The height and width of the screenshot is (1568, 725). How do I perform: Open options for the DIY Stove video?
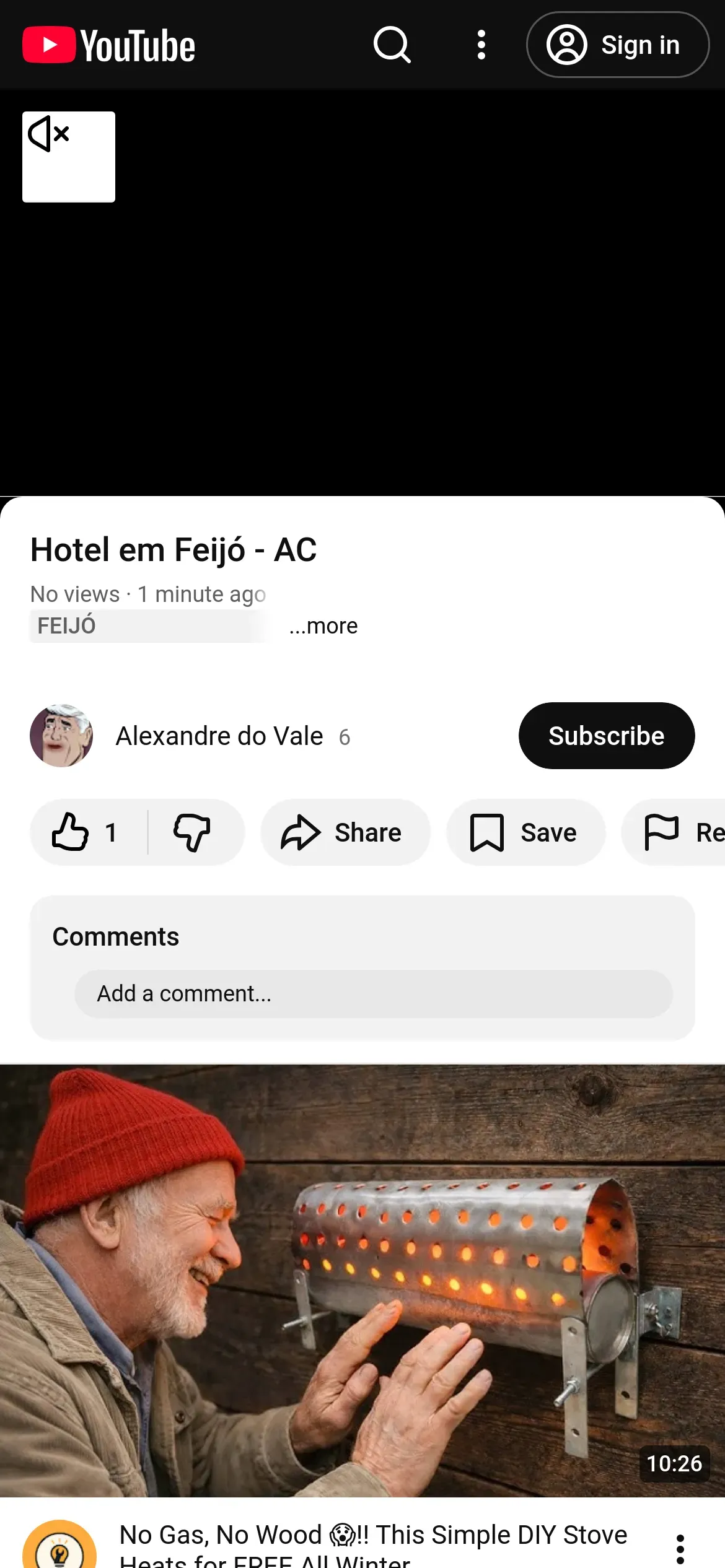(x=680, y=1549)
